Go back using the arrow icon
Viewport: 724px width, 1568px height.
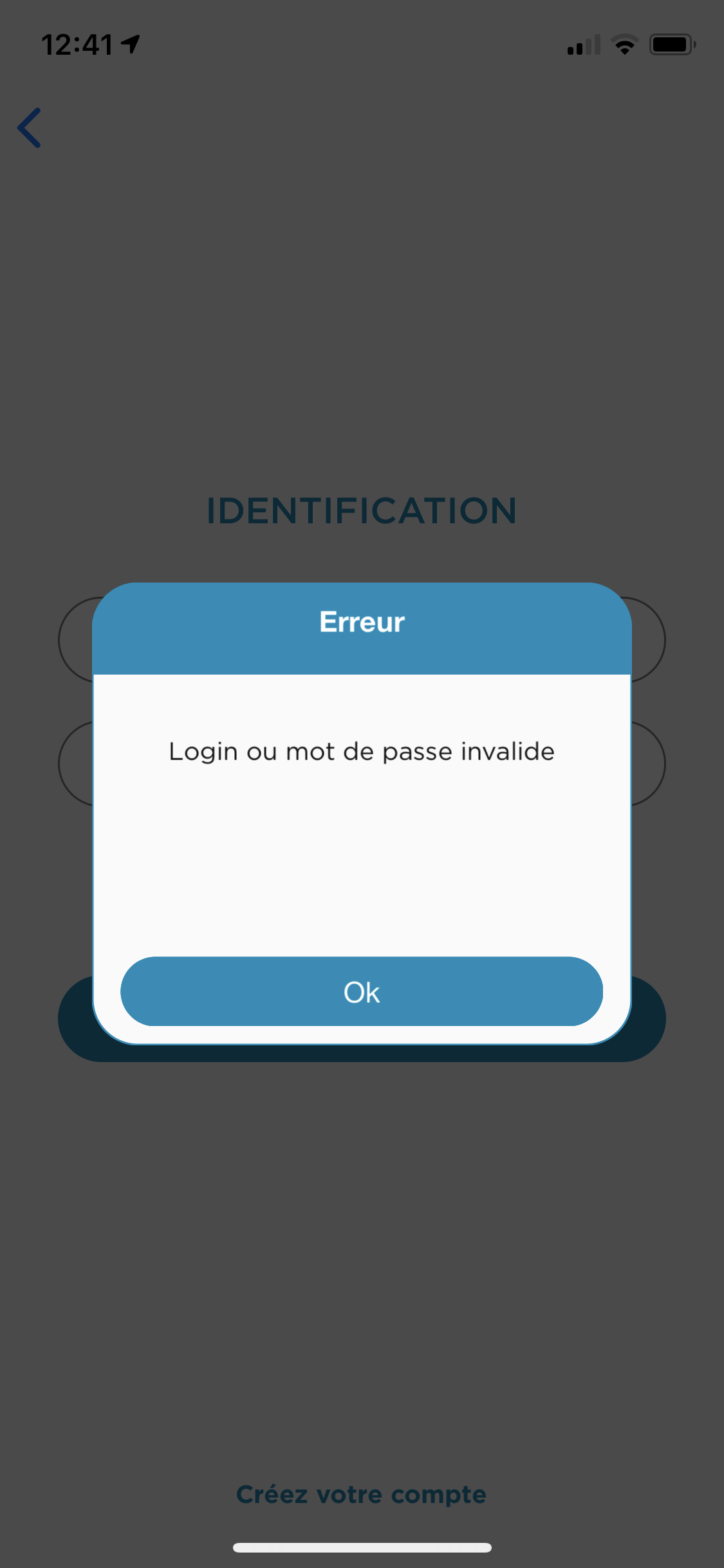coord(30,127)
